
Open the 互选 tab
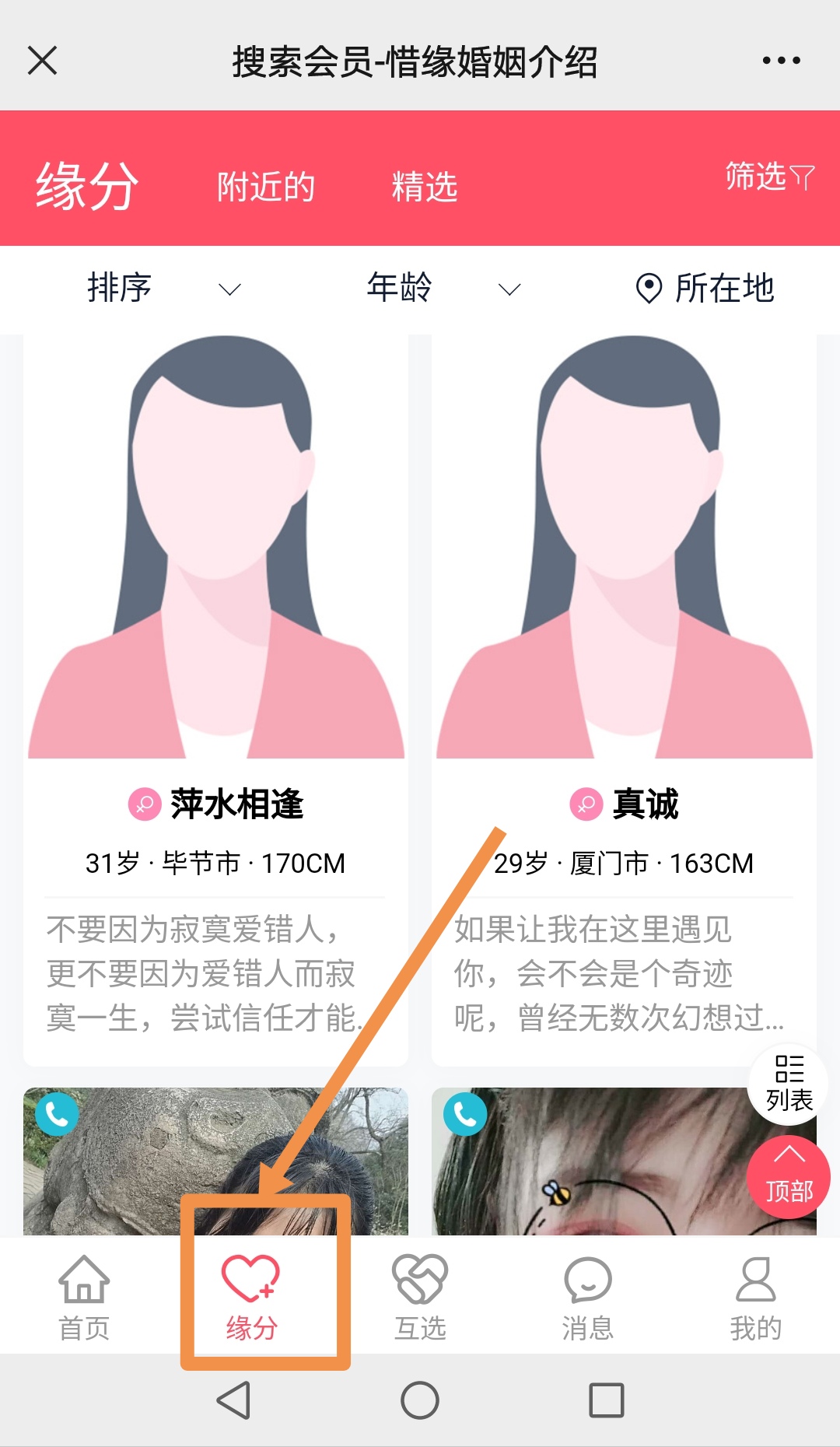(420, 1297)
